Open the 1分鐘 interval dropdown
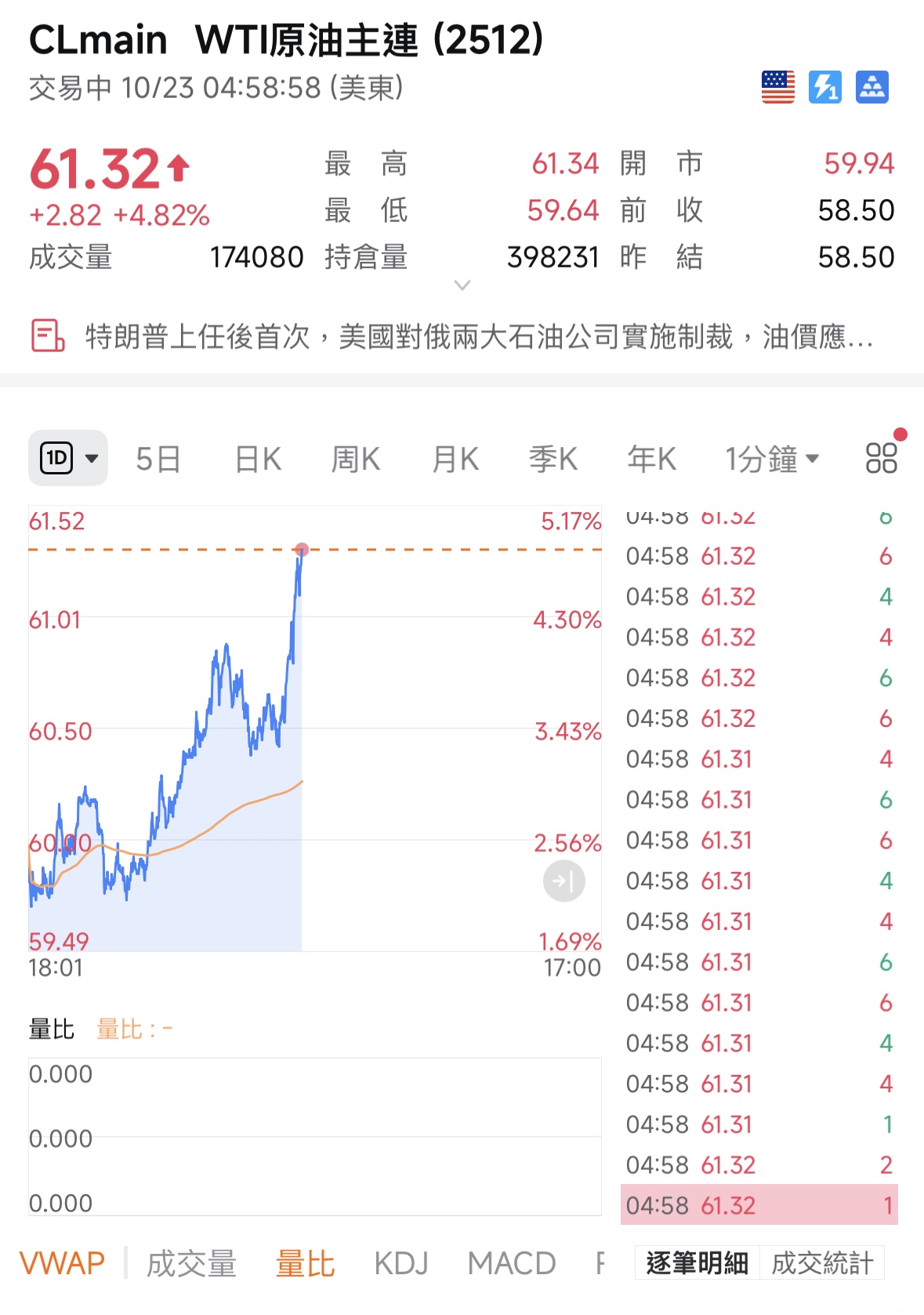 click(772, 459)
